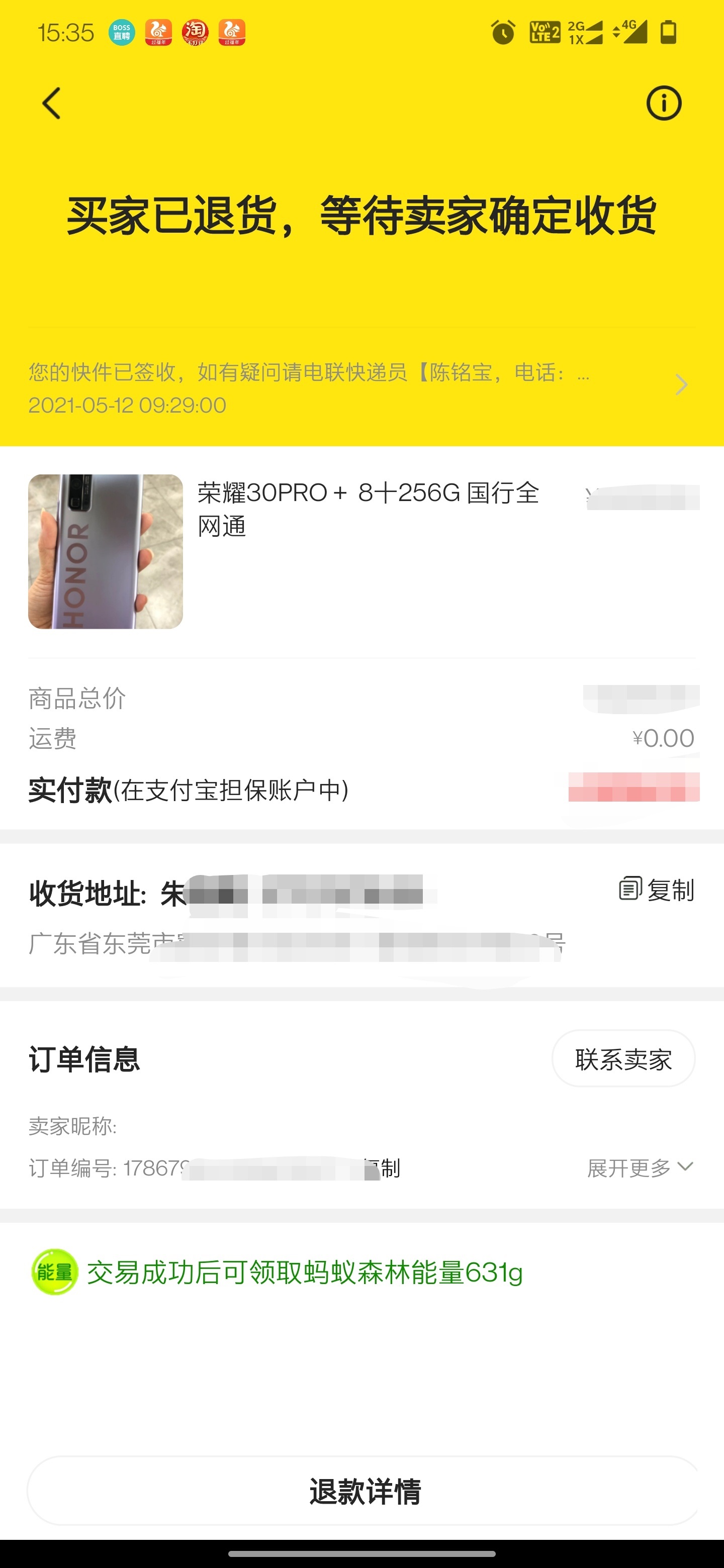Tap the alarm clock icon in status bar
The width and height of the screenshot is (724, 1568).
pos(501,32)
